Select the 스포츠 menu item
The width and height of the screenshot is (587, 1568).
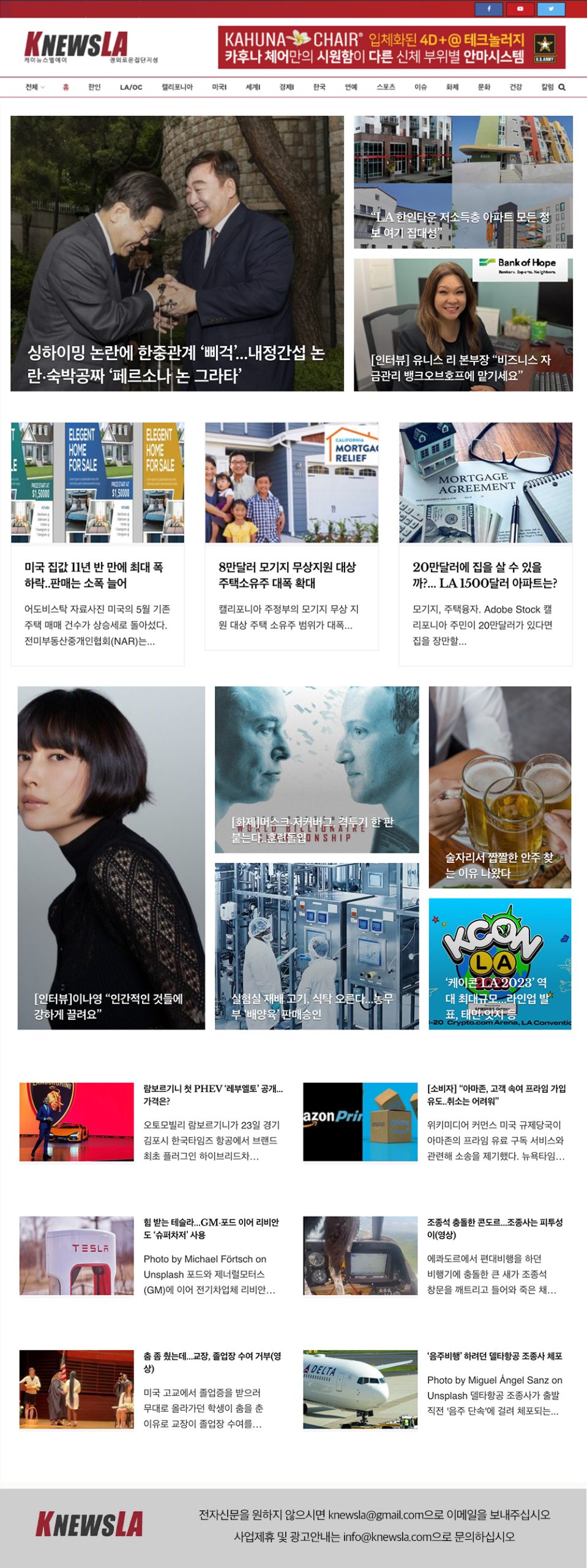[x=386, y=88]
